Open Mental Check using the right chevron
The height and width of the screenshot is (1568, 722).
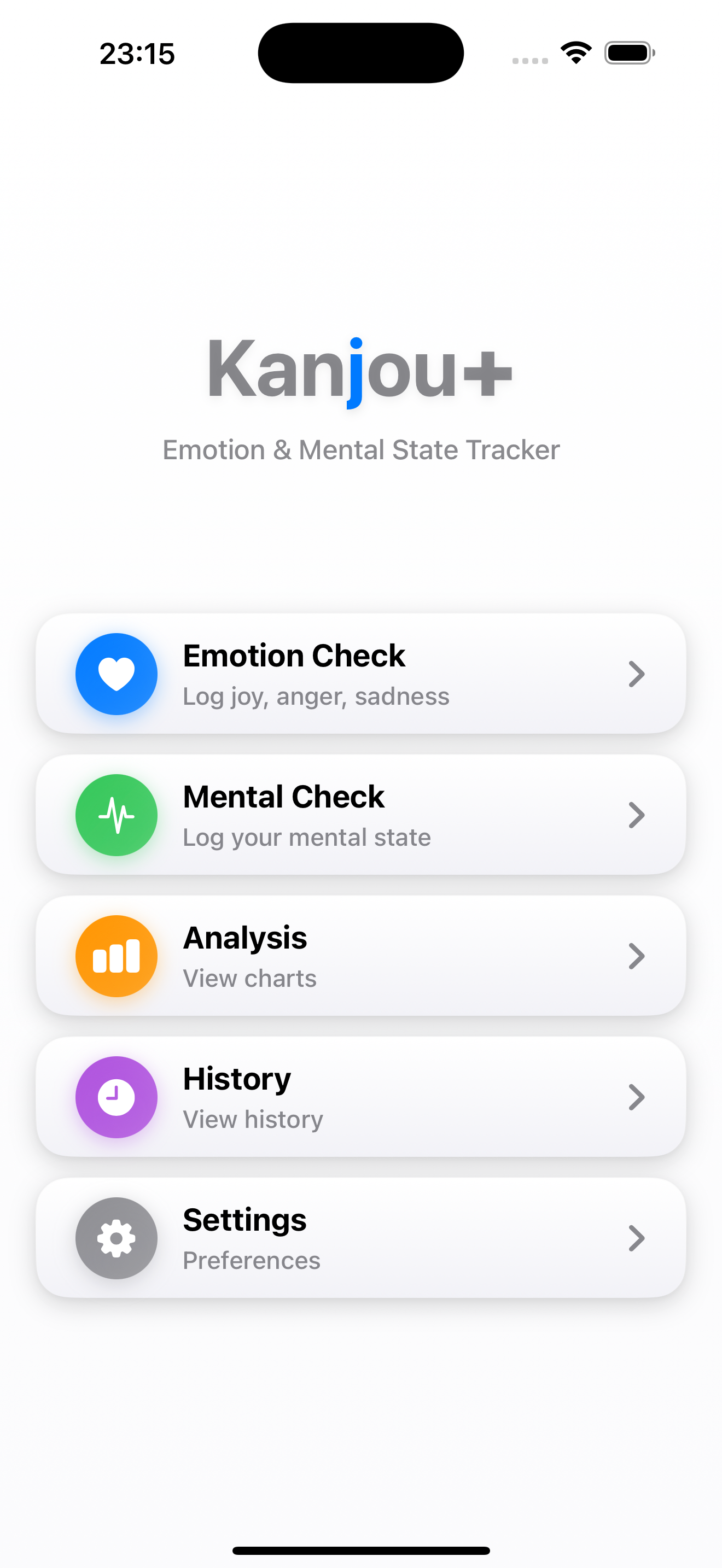[636, 815]
